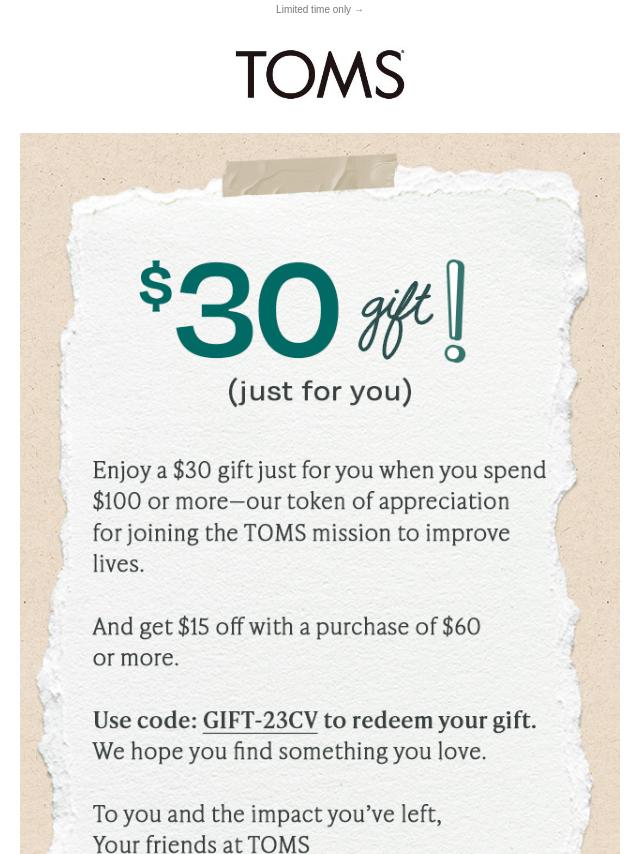Open the 'Limited time only' link
This screenshot has height=854, width=640.
pyautogui.click(x=319, y=10)
